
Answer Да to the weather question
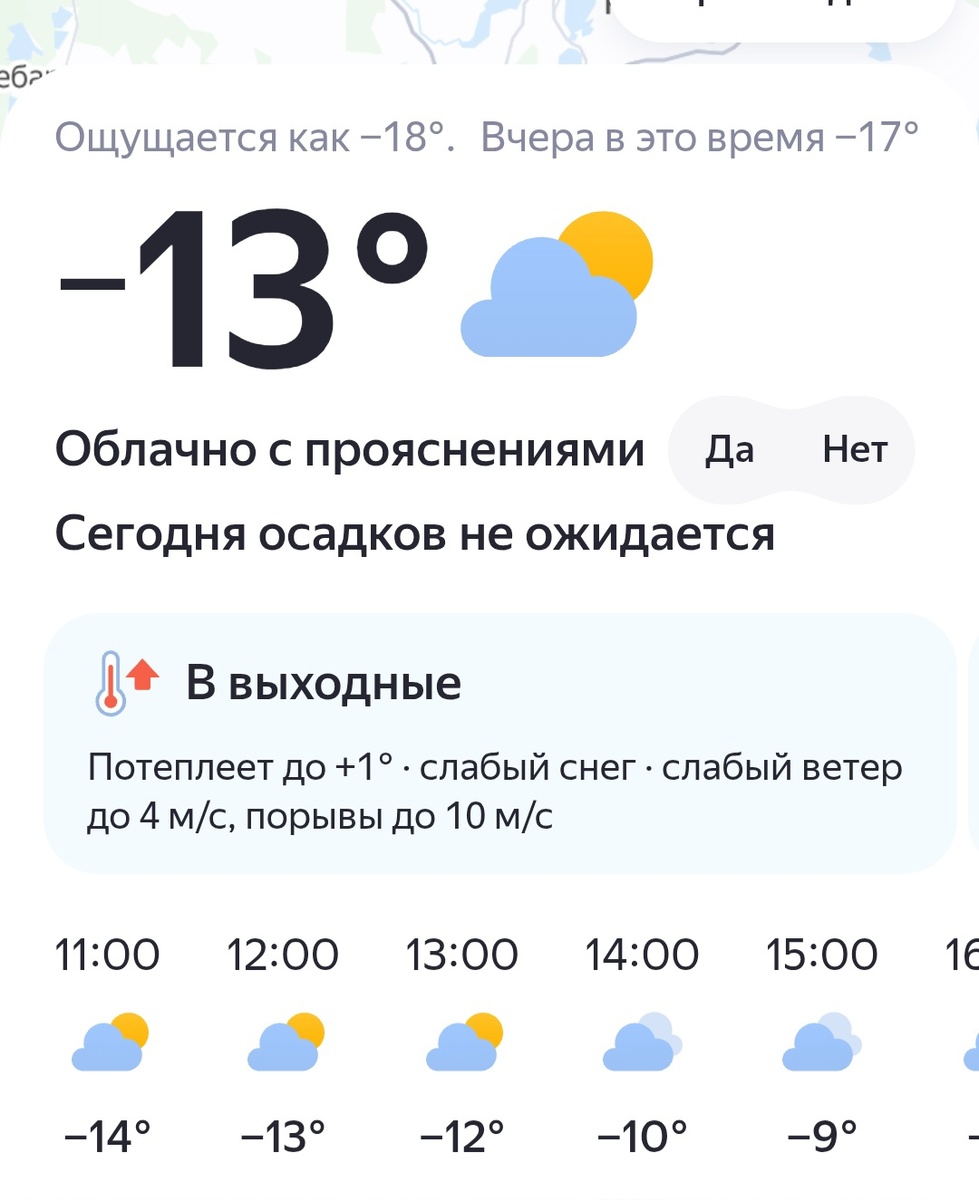pos(729,449)
